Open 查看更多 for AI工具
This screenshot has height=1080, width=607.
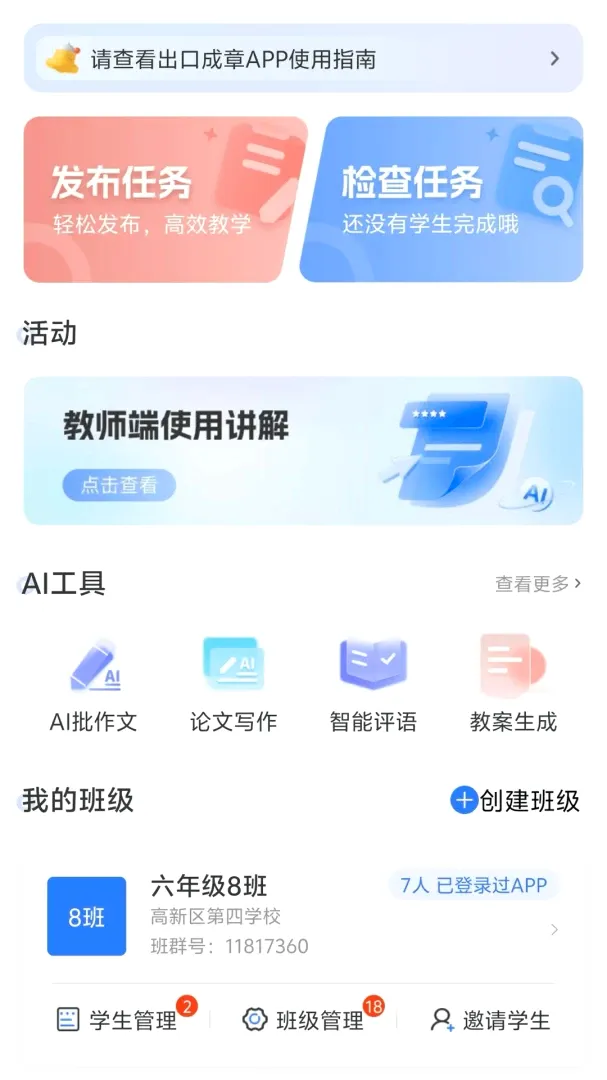tap(537, 584)
